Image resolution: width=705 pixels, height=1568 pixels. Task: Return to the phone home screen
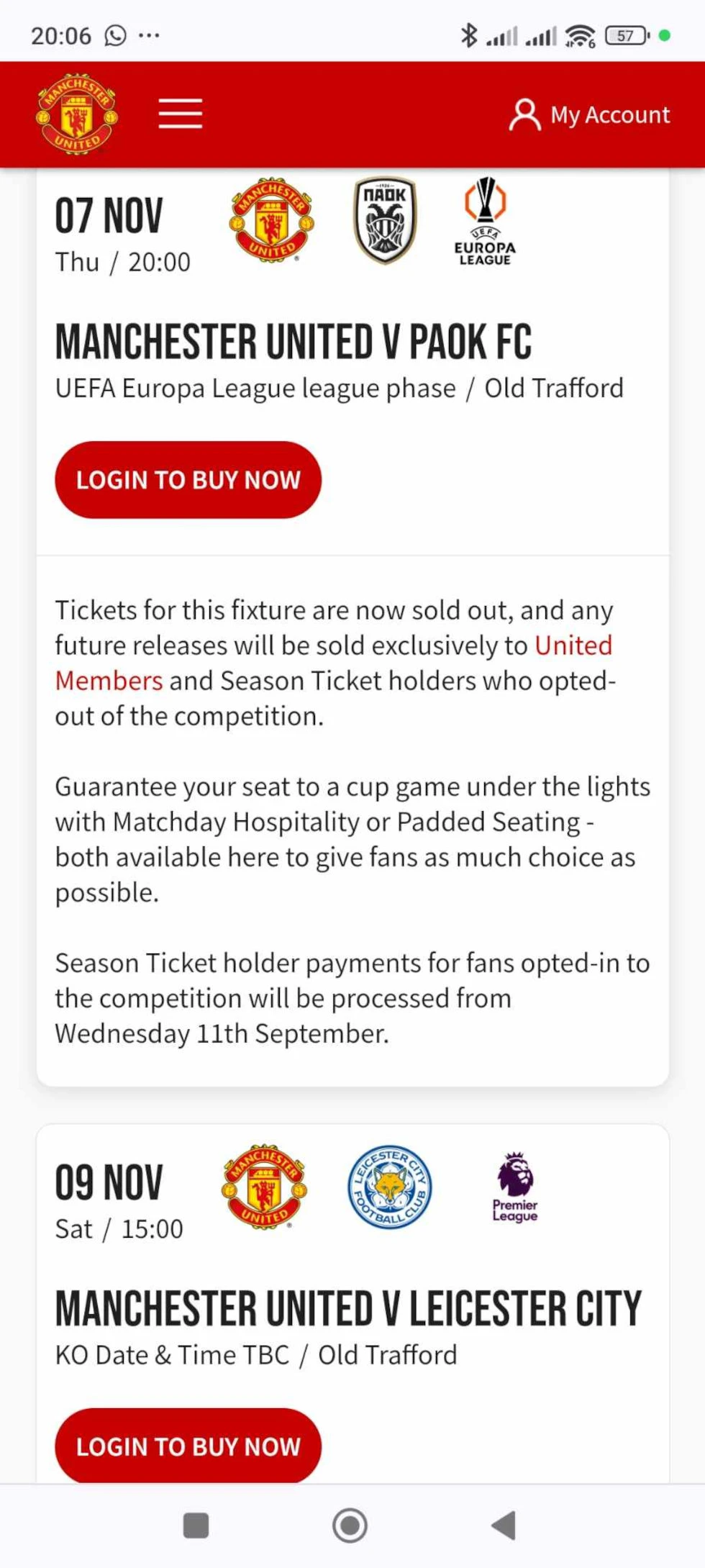[350, 1525]
